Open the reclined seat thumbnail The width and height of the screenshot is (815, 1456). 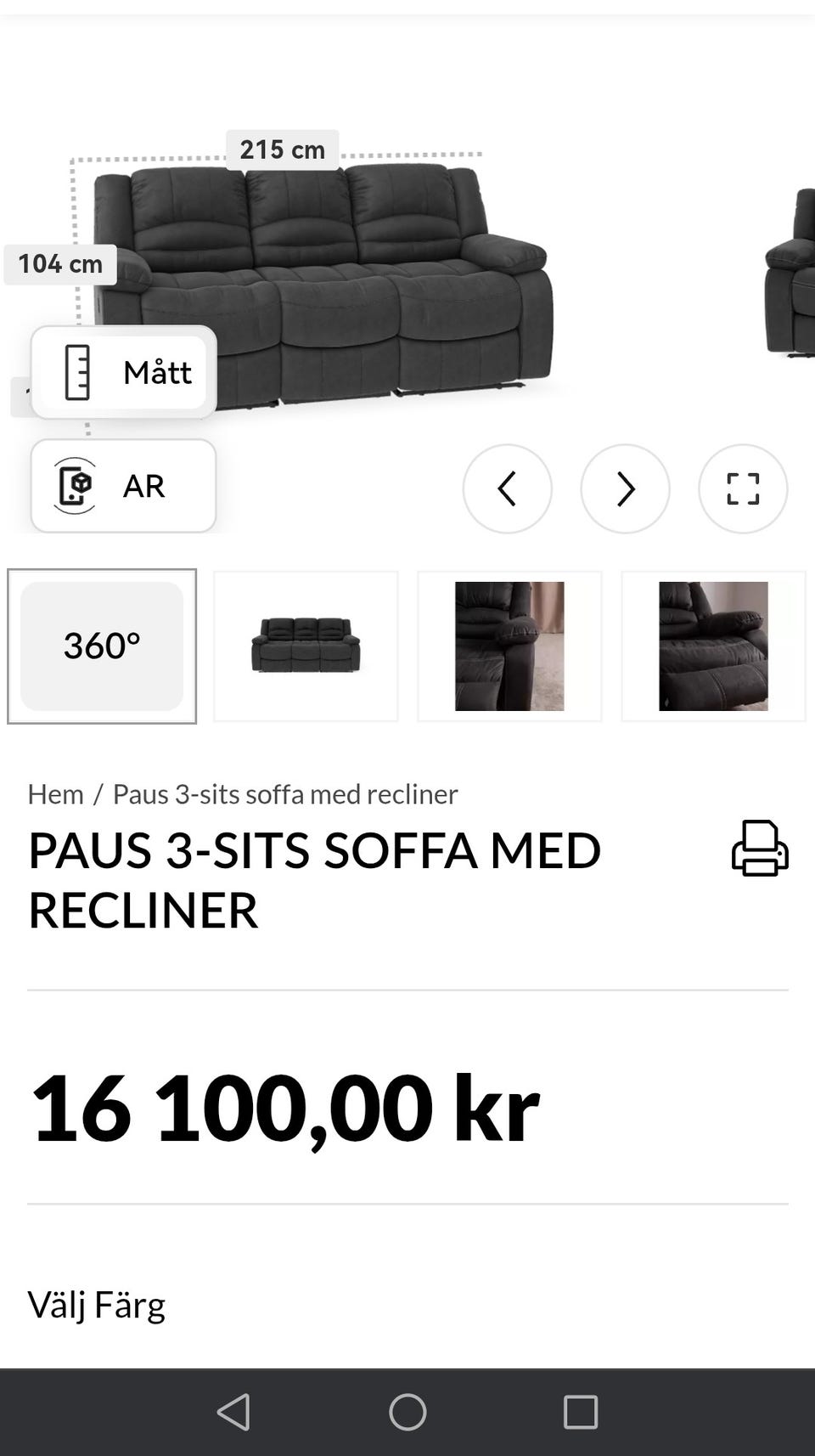click(713, 646)
